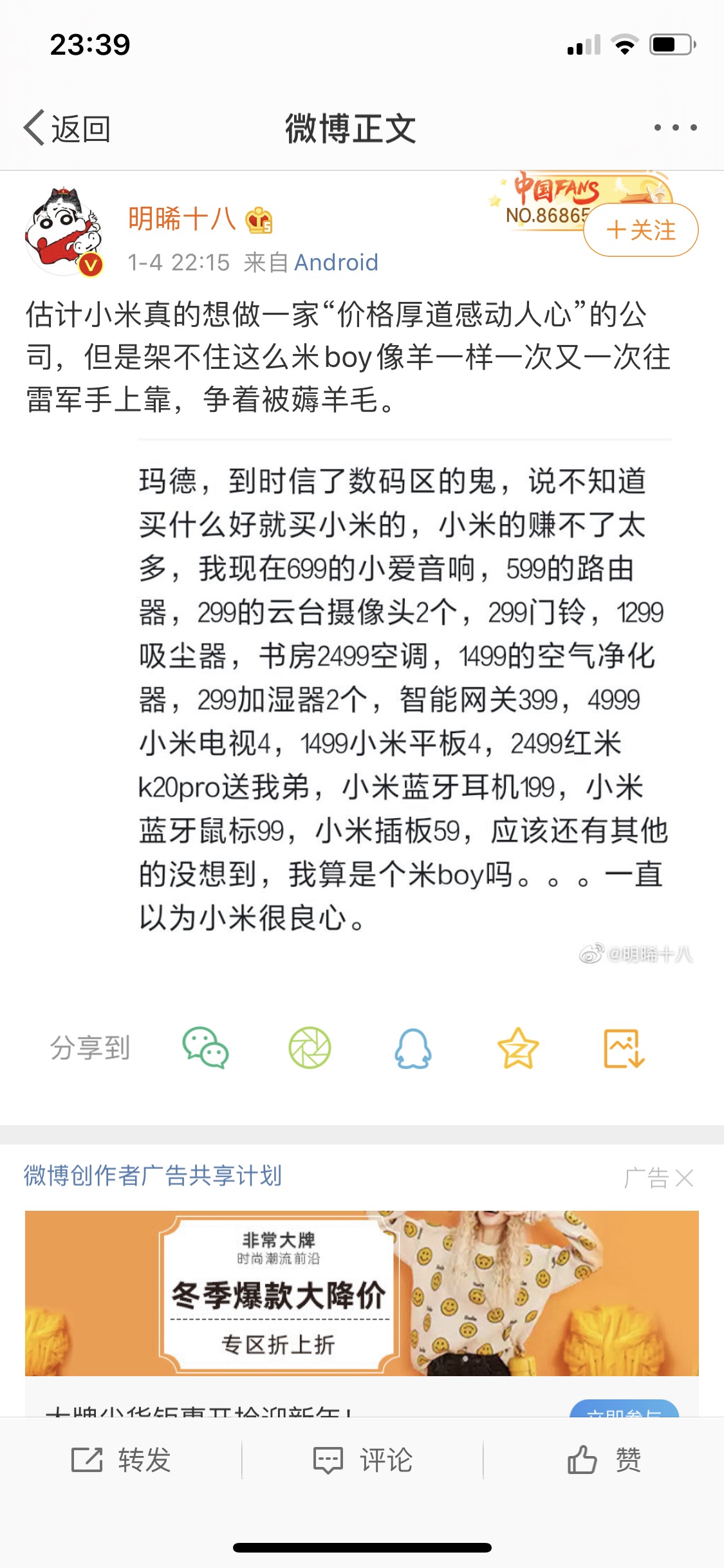Open 明晞十八's profile avatar

[x=64, y=232]
